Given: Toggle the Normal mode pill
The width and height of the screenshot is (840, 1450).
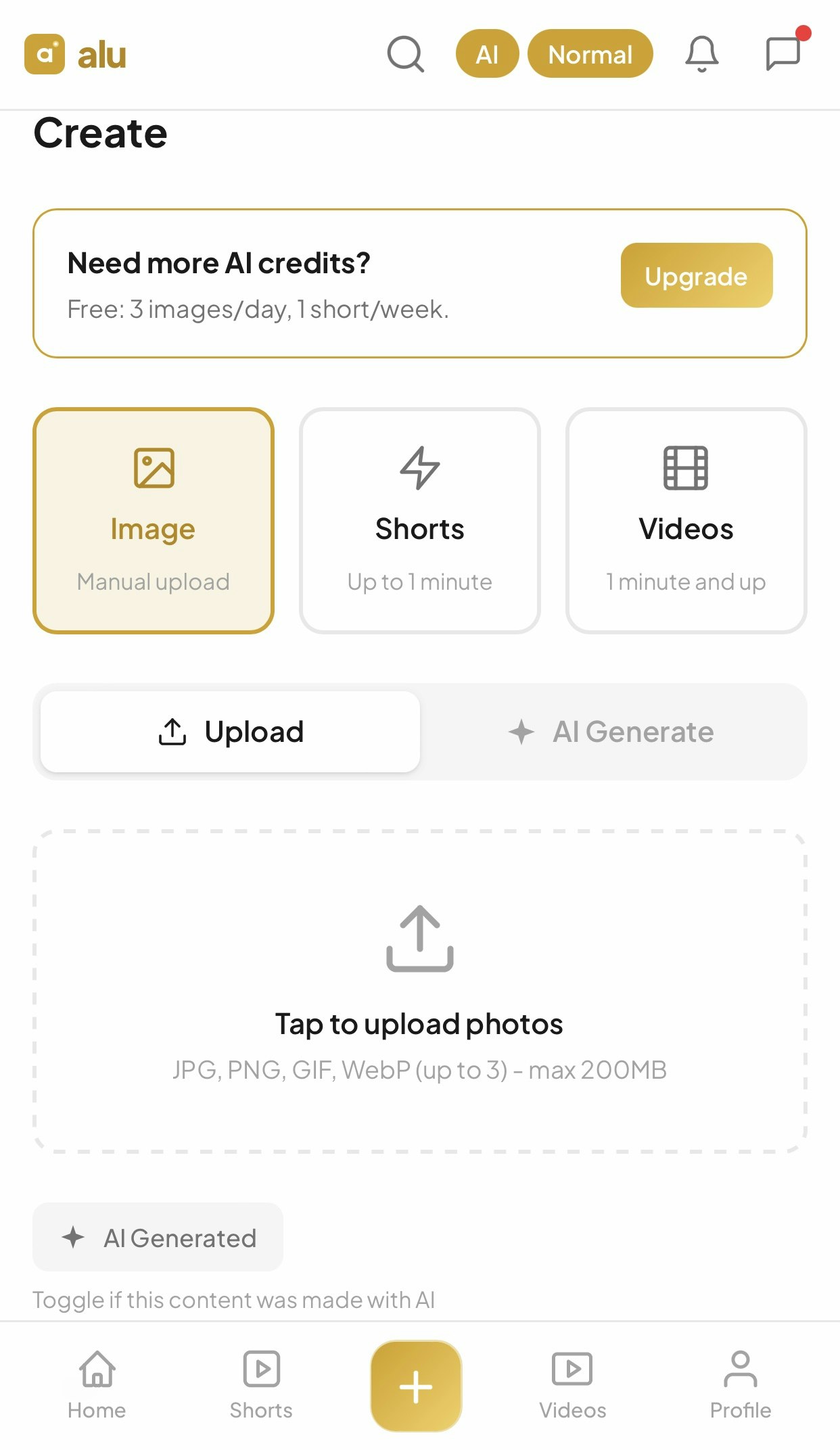Looking at the screenshot, I should tap(589, 54).
